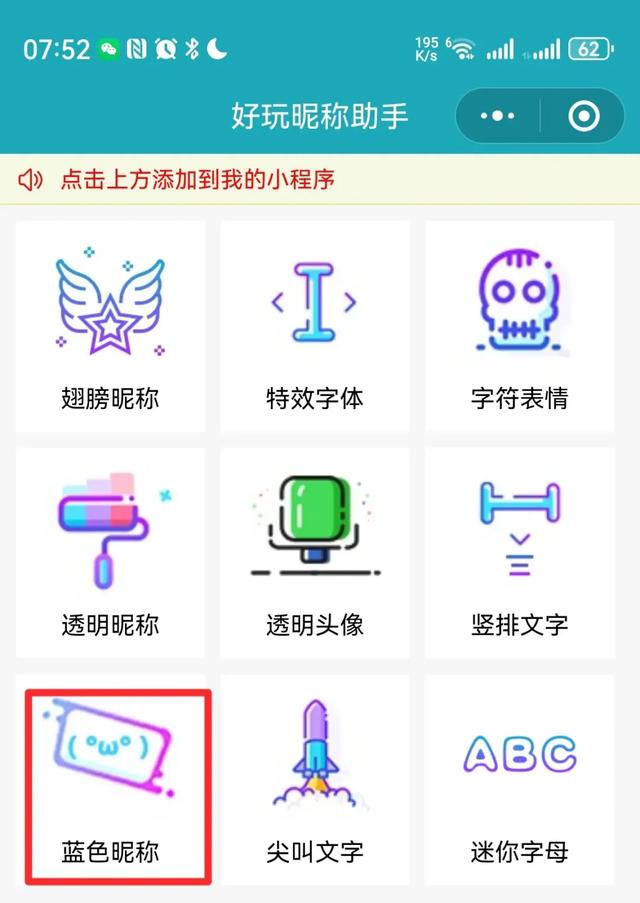The width and height of the screenshot is (640, 903).
Task: Open 翅膀昵称 tool
Action: click(110, 326)
